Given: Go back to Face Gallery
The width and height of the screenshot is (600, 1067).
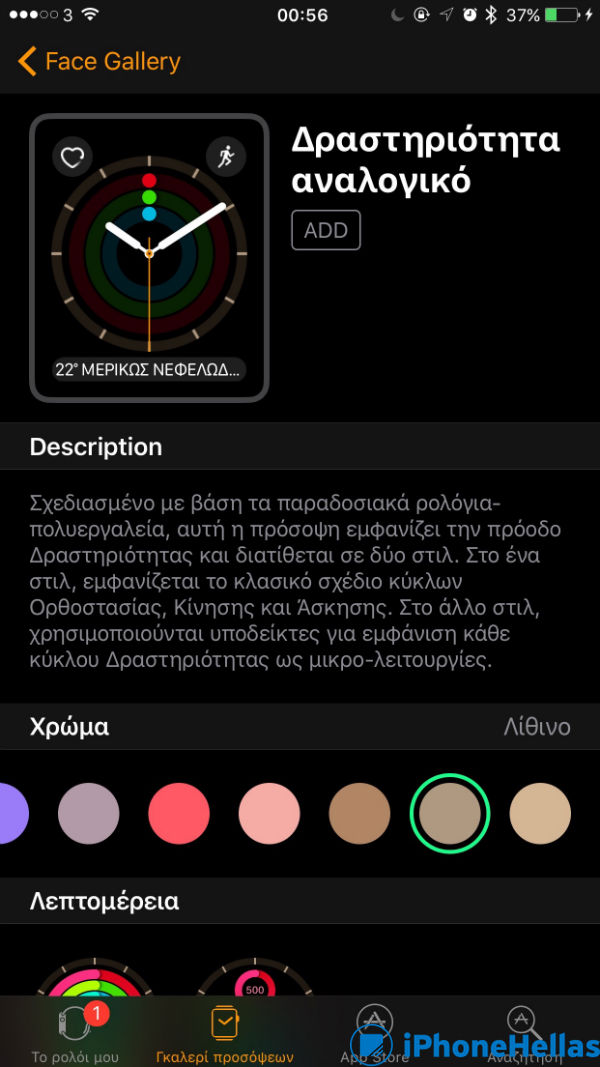Looking at the screenshot, I should point(98,61).
